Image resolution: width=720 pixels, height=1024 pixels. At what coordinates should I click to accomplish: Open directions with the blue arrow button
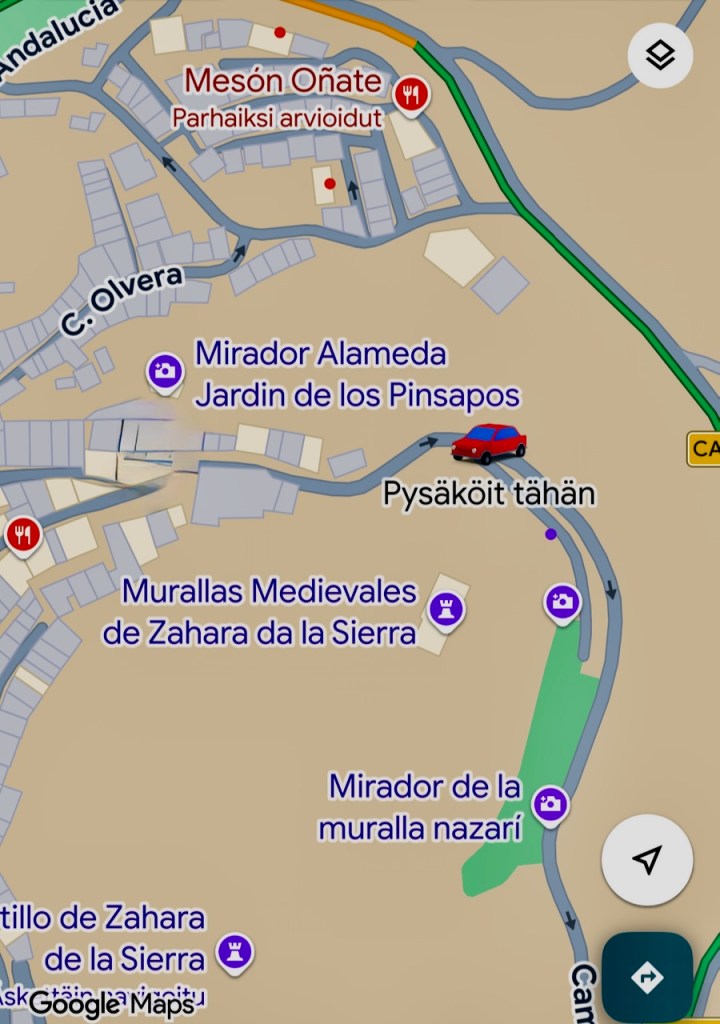(647, 977)
